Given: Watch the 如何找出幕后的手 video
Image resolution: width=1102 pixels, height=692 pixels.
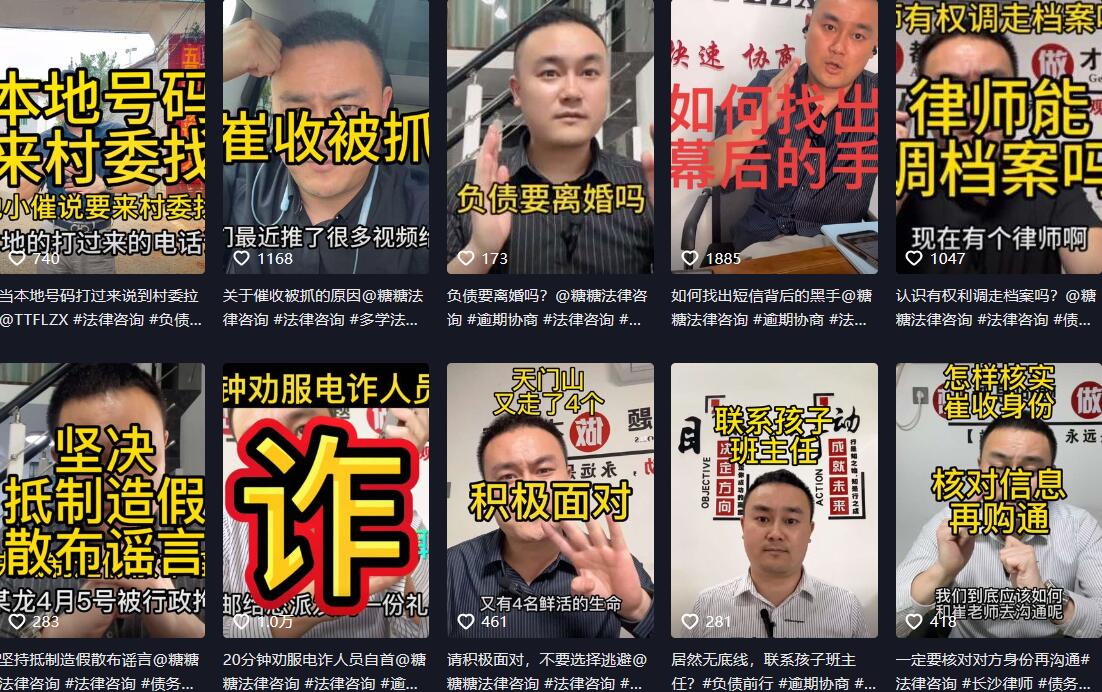Looking at the screenshot, I should pos(774,135).
